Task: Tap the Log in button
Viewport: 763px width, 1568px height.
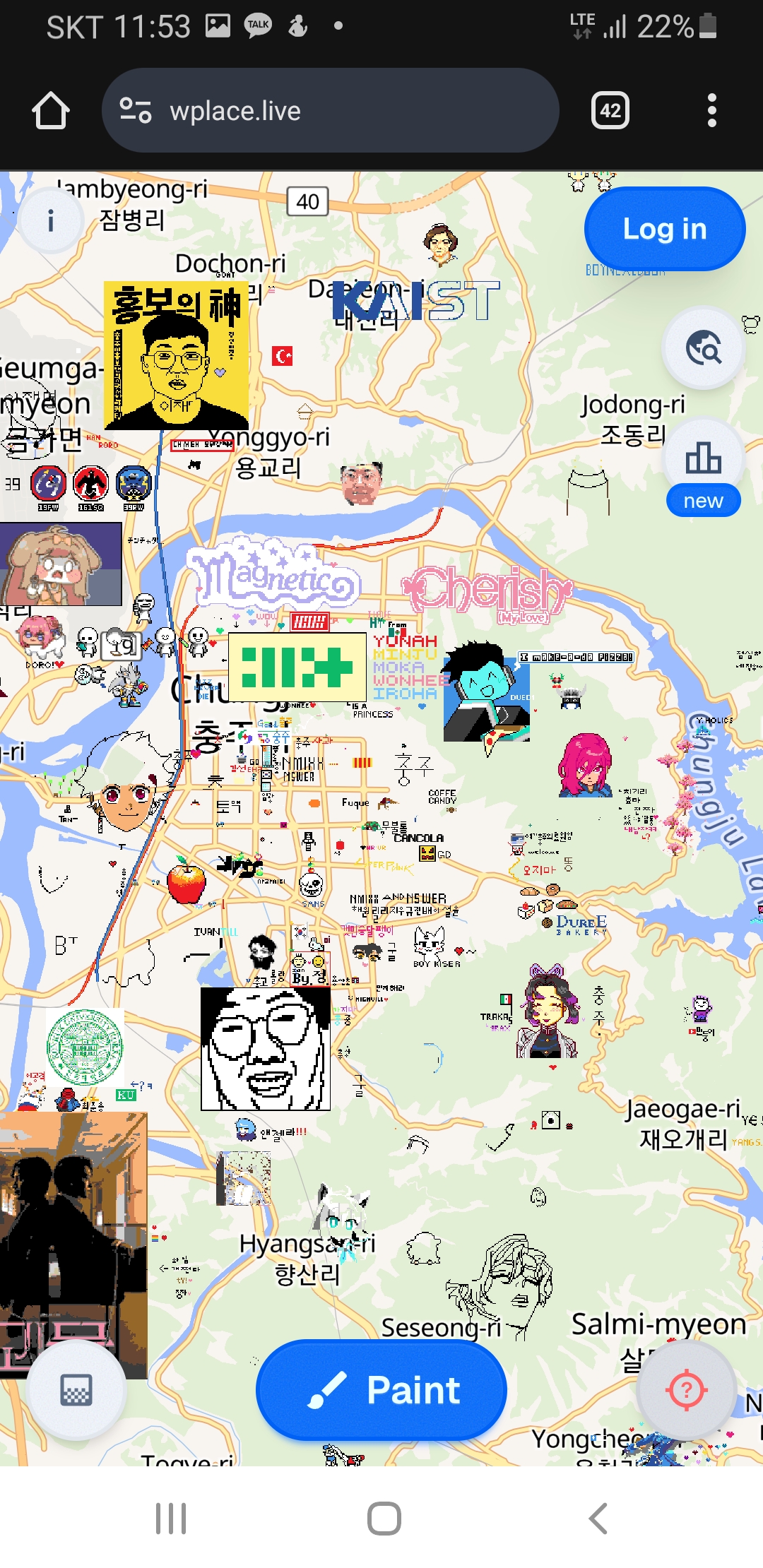Action: pyautogui.click(x=665, y=229)
